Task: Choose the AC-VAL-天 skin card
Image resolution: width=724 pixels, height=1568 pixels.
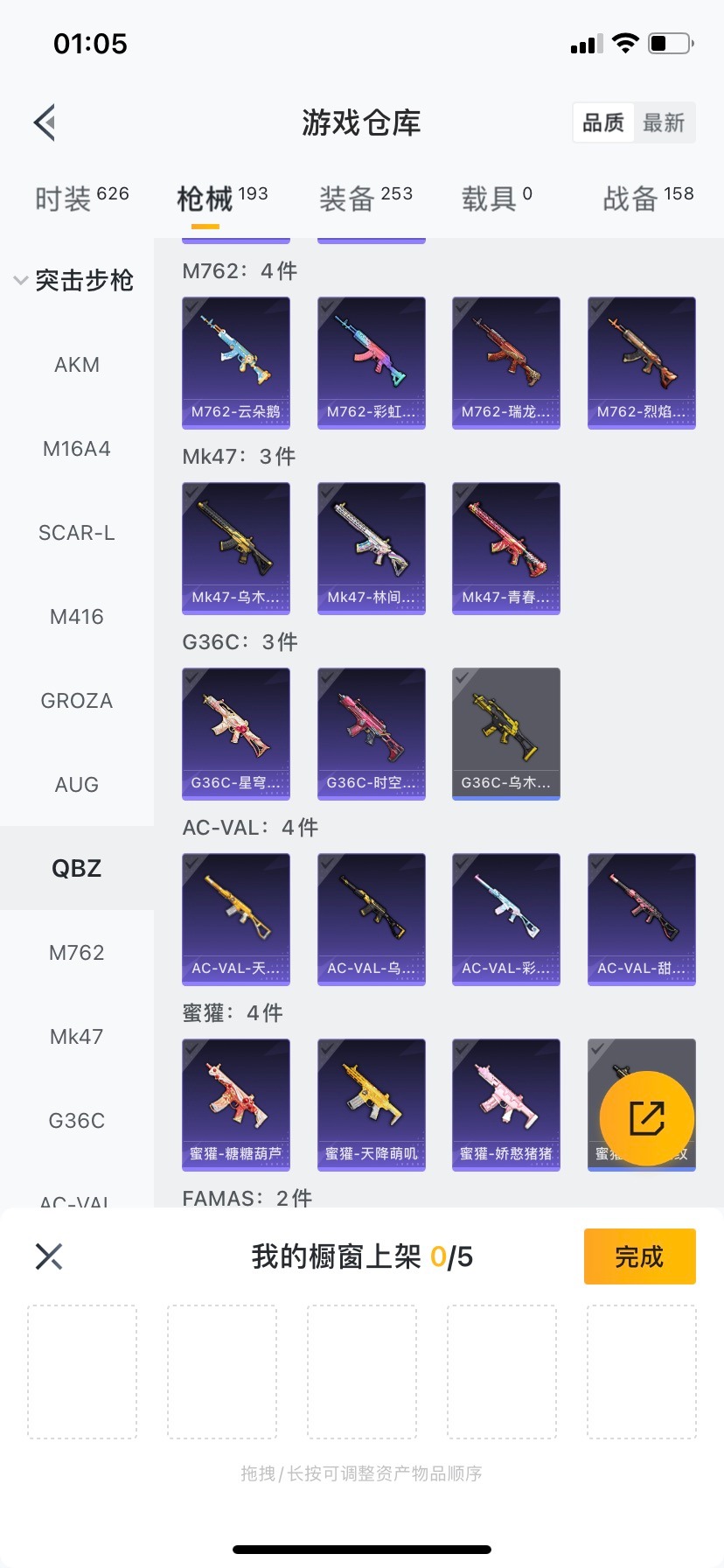Action: [x=236, y=919]
